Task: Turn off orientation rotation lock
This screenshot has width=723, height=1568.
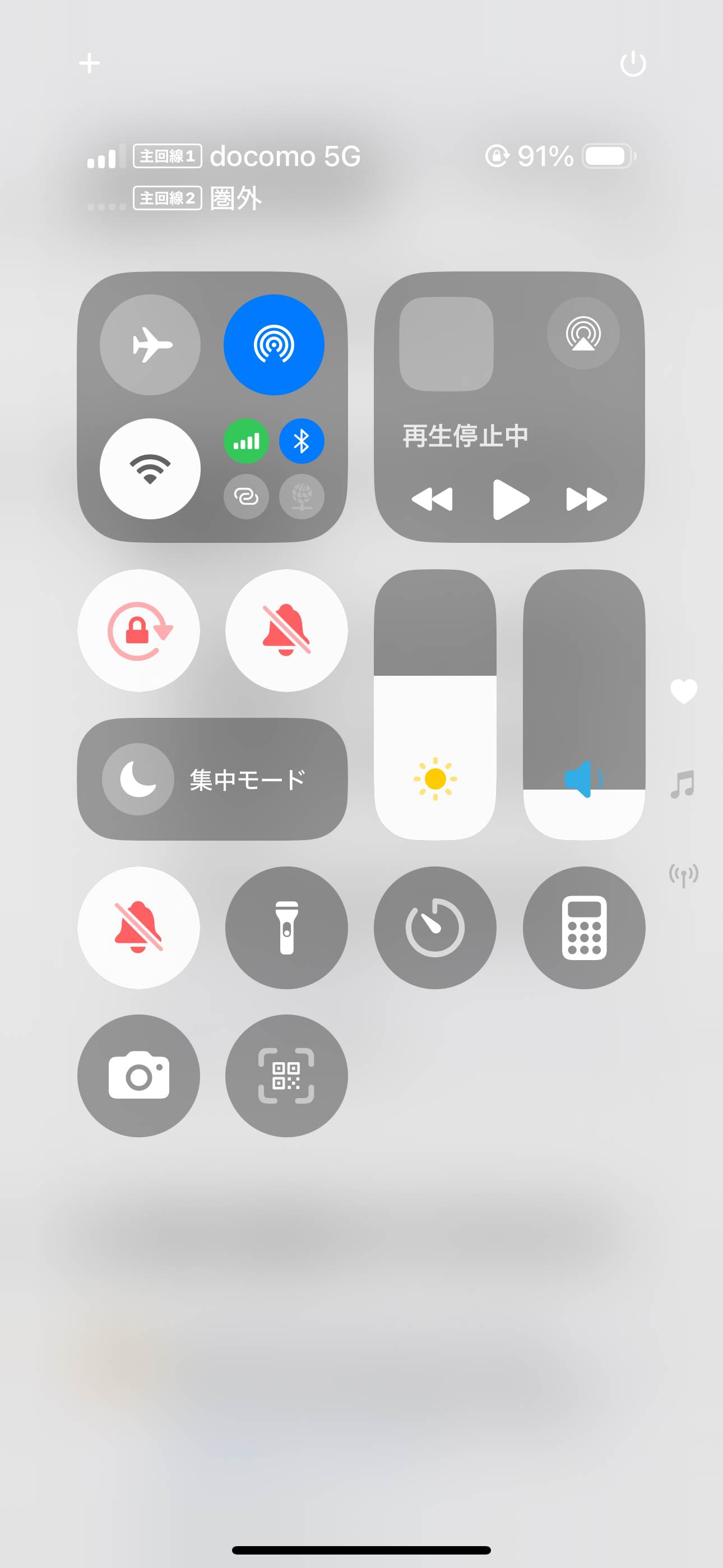Action: (x=139, y=630)
